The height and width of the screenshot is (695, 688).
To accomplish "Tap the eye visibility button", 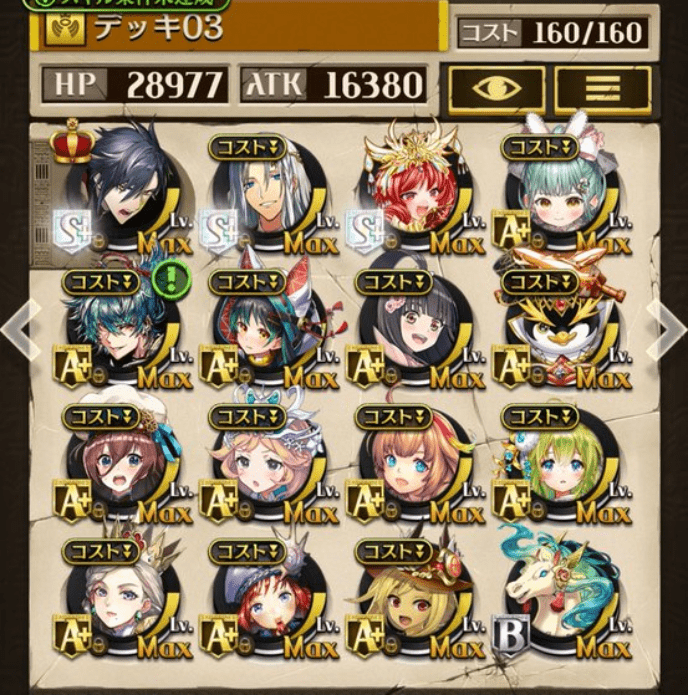I will click(x=497, y=87).
